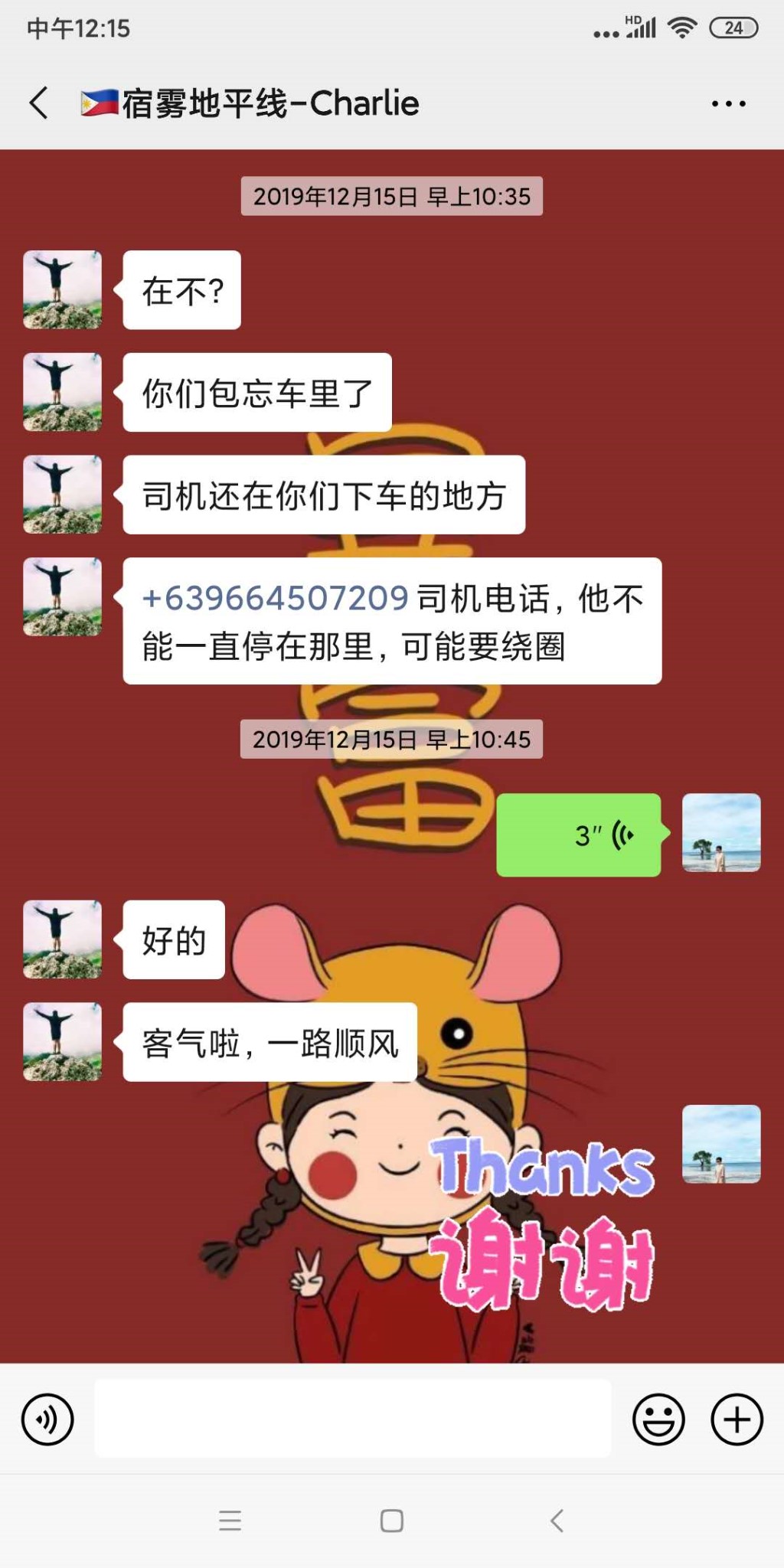Tap the system home button
This screenshot has width=784, height=1568.
pos(392,1520)
